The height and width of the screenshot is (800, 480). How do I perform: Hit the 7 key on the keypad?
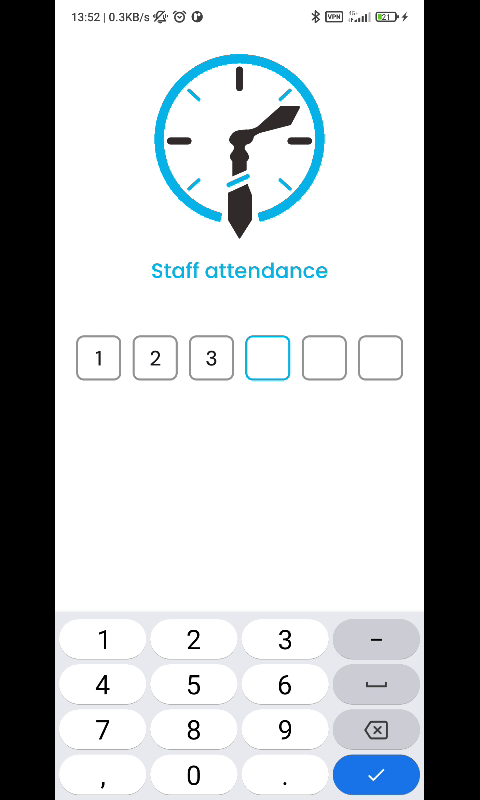(103, 730)
